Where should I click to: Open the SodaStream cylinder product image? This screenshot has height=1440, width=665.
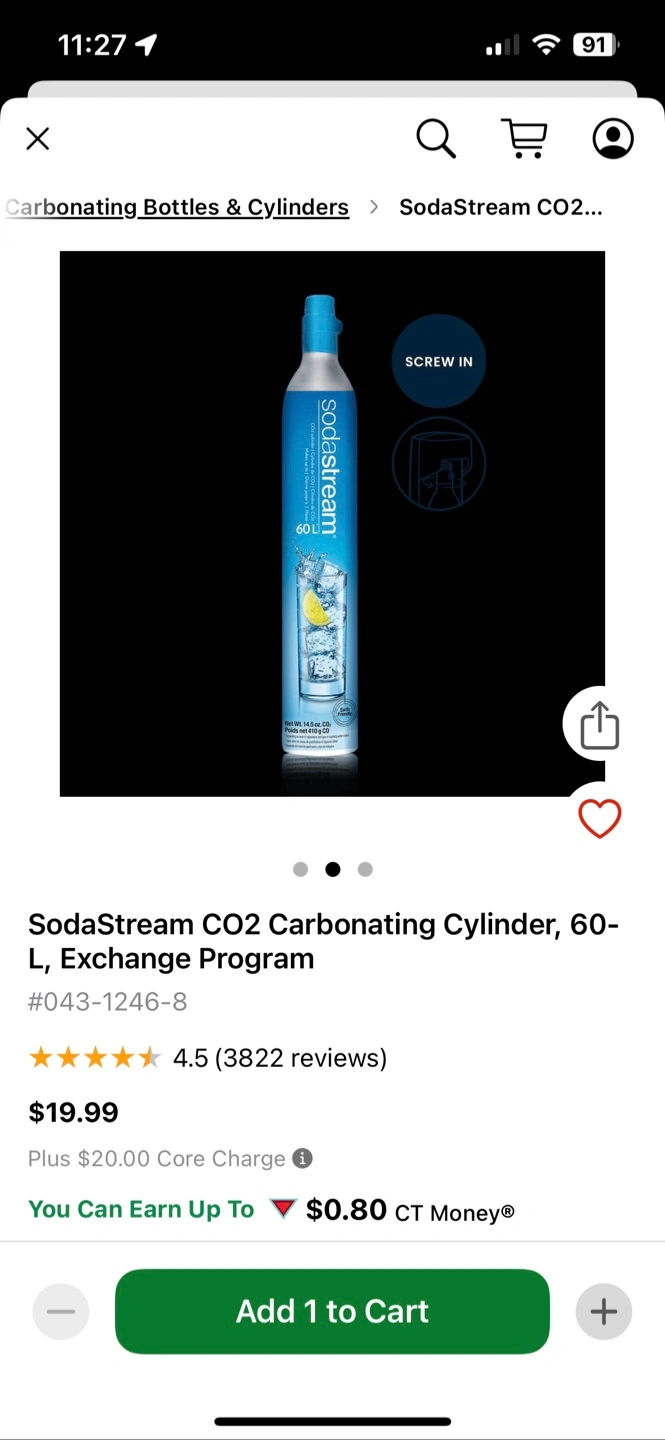coord(332,523)
